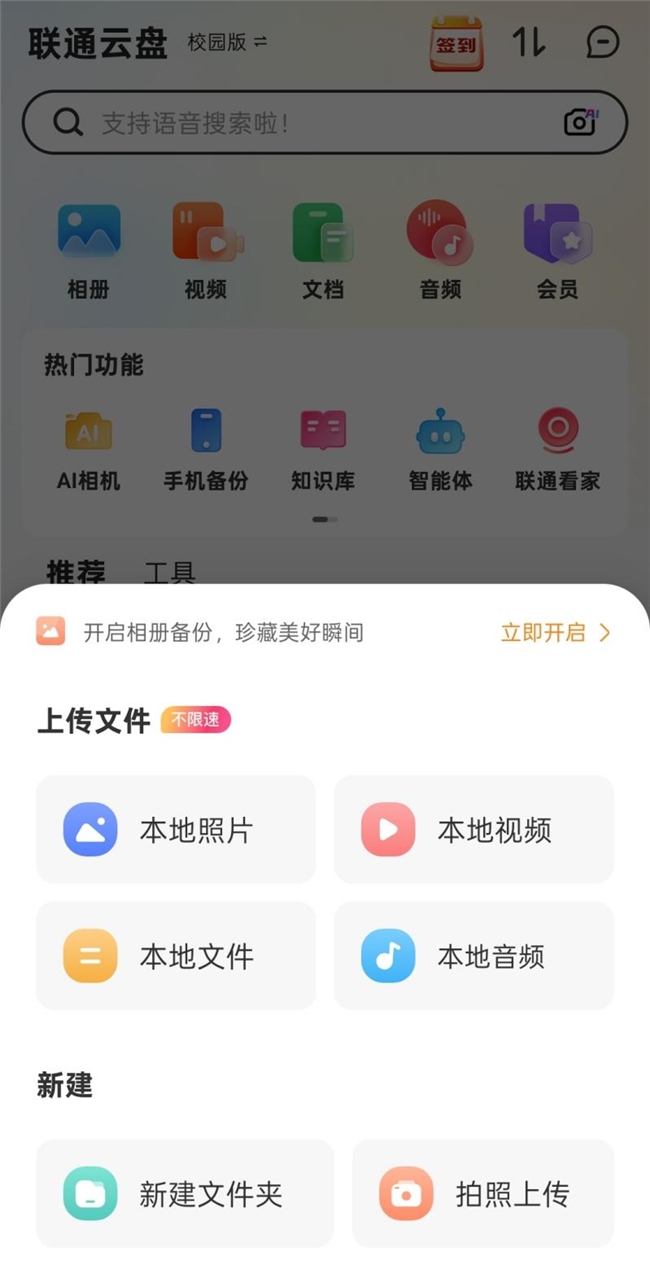650x1277 pixels.
Task: Open 拍照上传 to upload by camera
Action: pos(483,1194)
